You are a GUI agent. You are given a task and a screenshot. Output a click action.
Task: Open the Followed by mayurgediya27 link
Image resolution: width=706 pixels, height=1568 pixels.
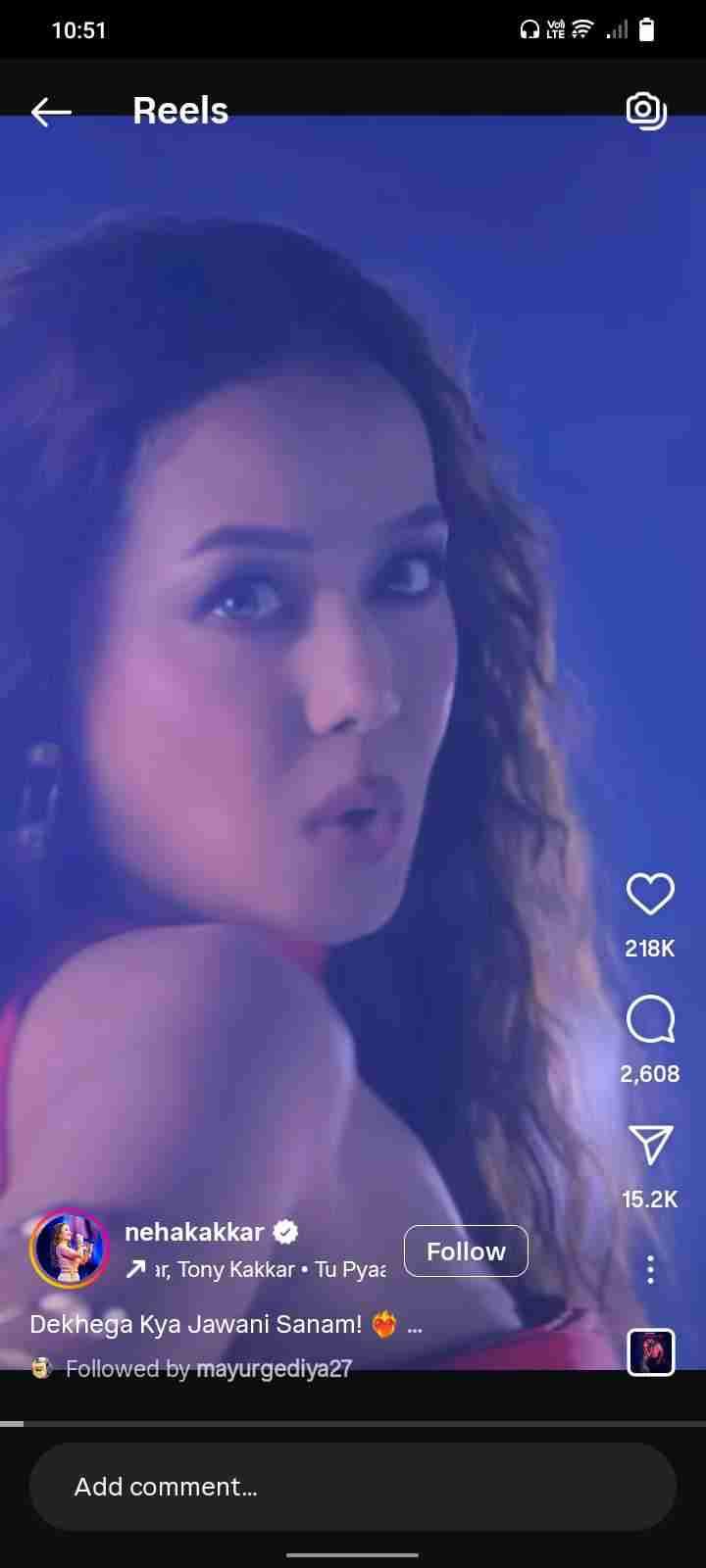click(208, 1369)
